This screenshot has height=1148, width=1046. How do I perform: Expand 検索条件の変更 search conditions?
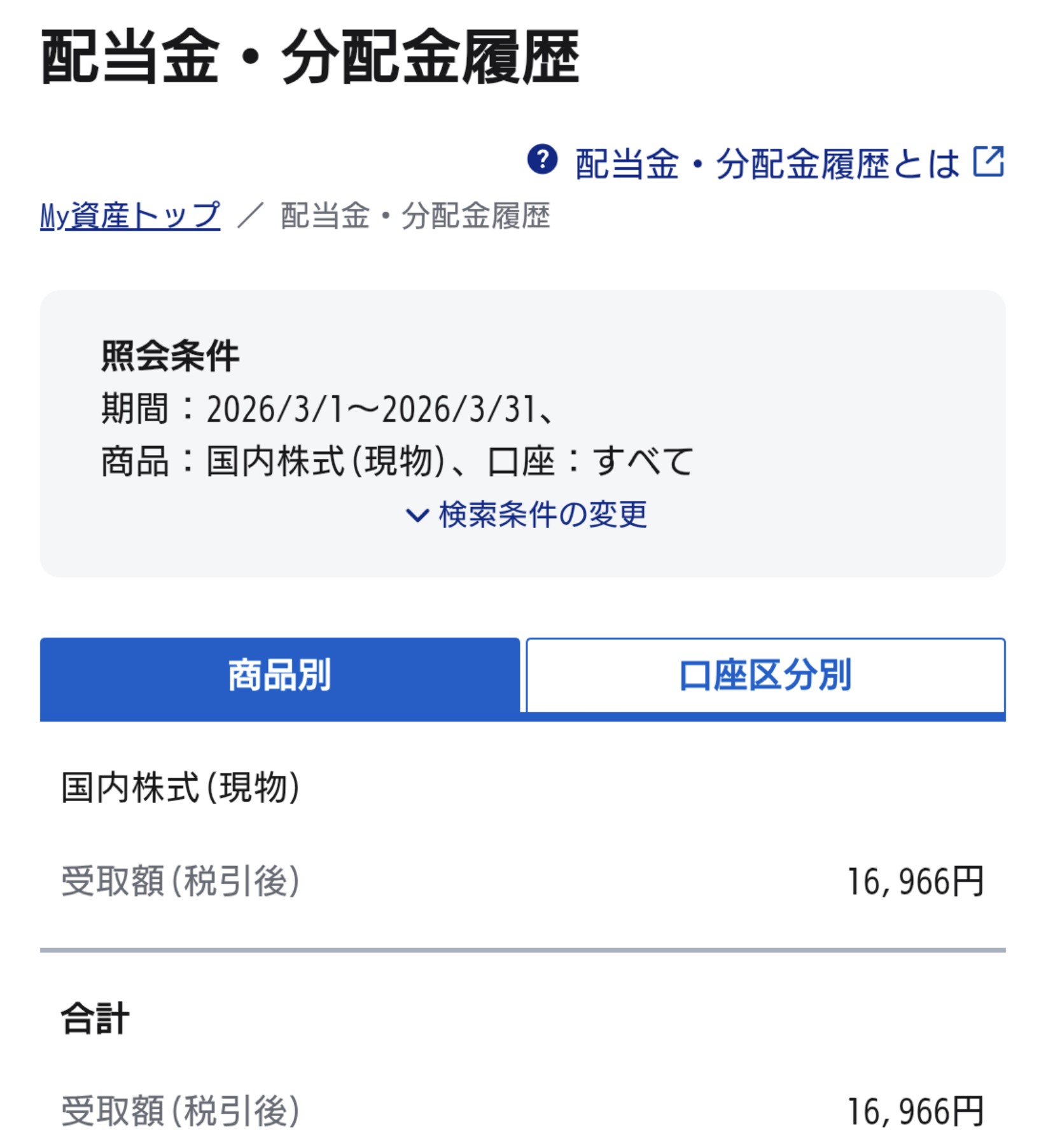[x=527, y=514]
